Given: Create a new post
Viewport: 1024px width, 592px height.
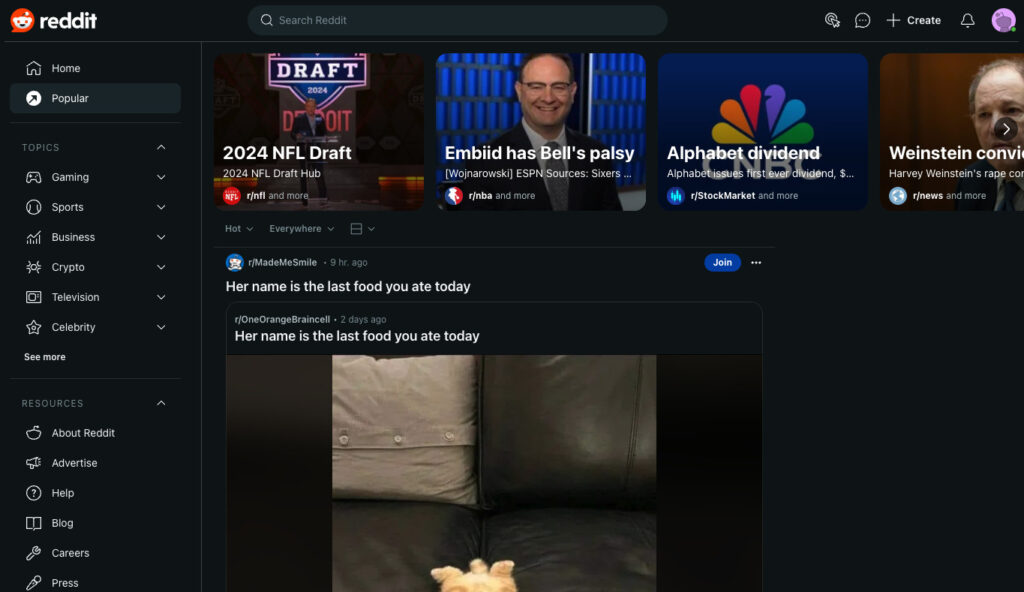Looking at the screenshot, I should [x=913, y=20].
